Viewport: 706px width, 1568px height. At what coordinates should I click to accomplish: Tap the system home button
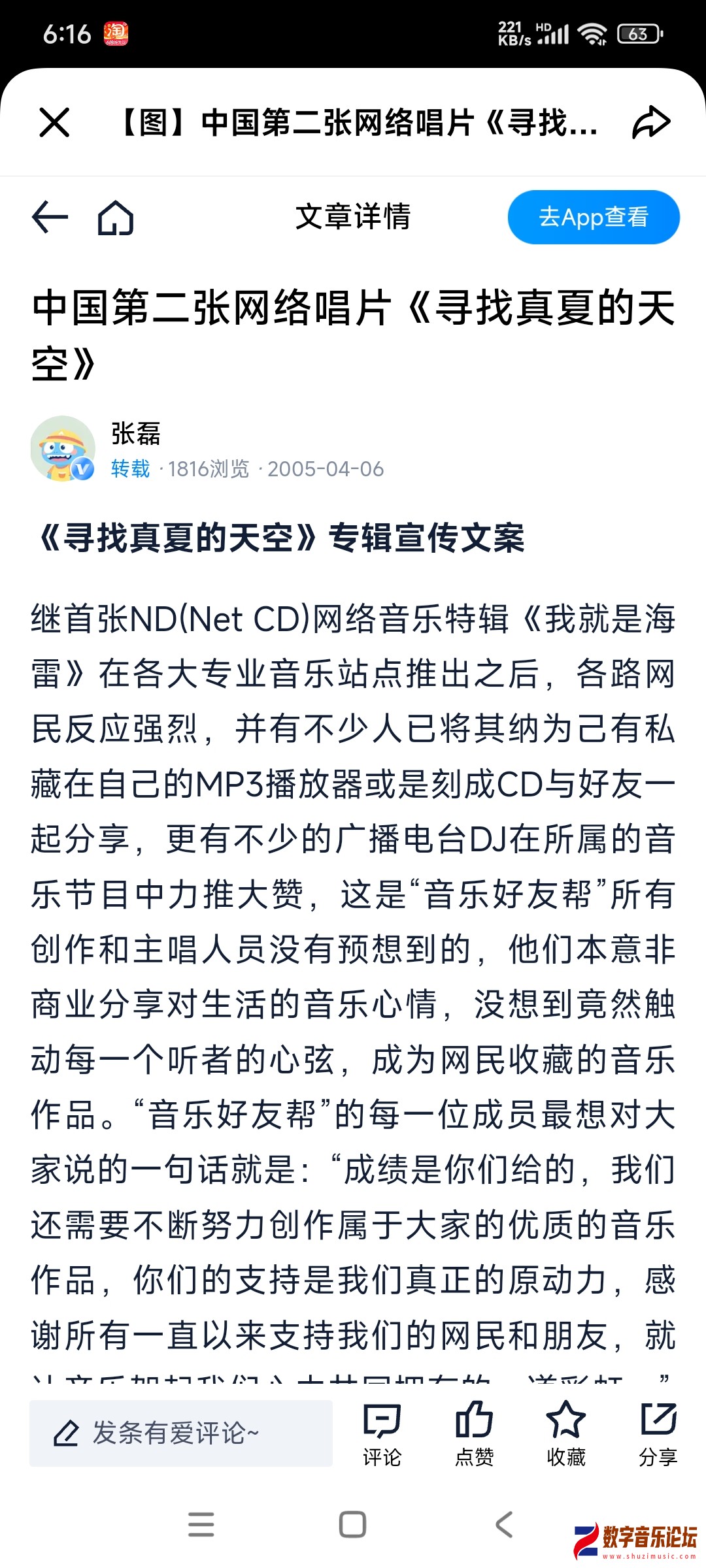[352, 1524]
